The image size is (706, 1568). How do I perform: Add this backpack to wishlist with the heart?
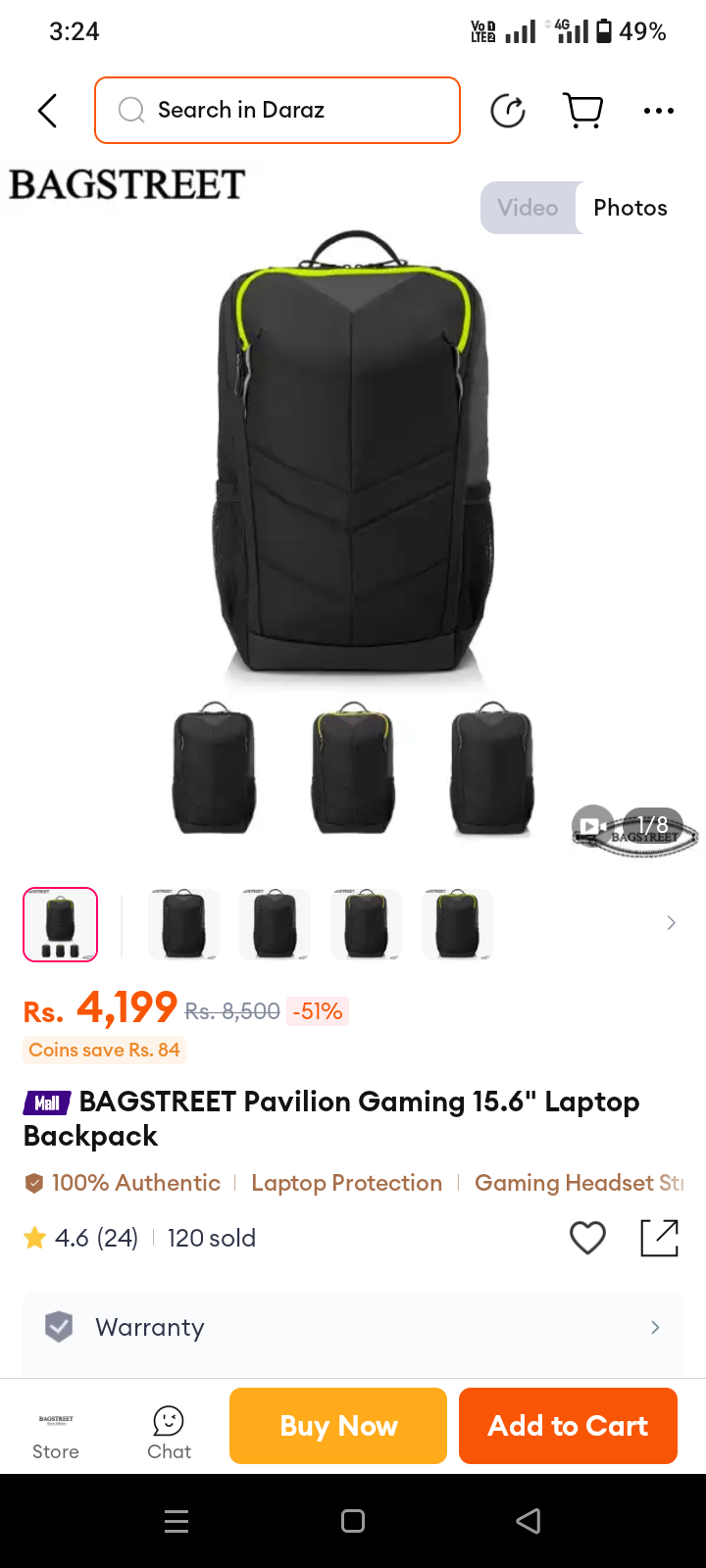[588, 1238]
